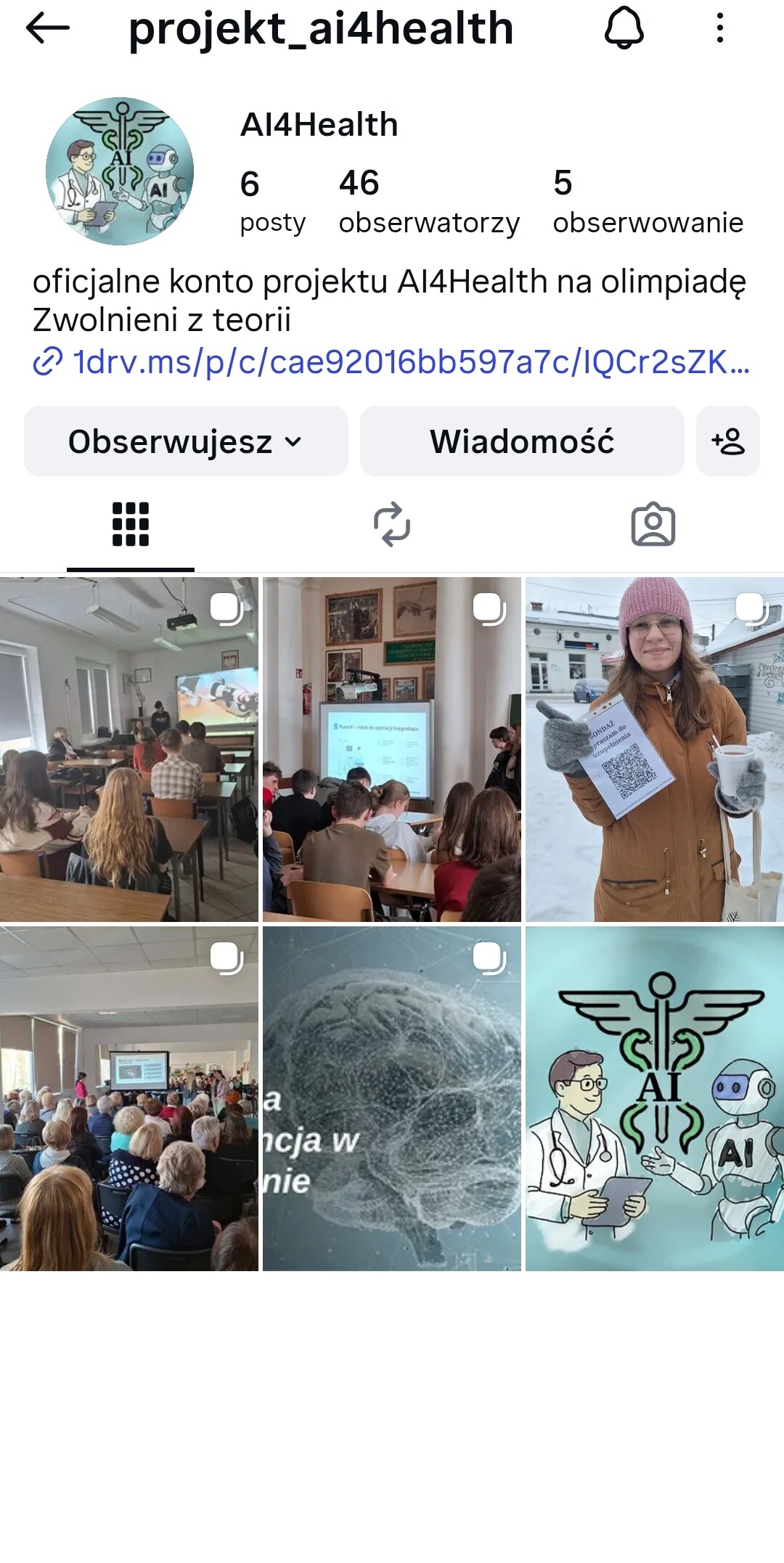Show suggested accounts via add-person icon

coord(727,441)
